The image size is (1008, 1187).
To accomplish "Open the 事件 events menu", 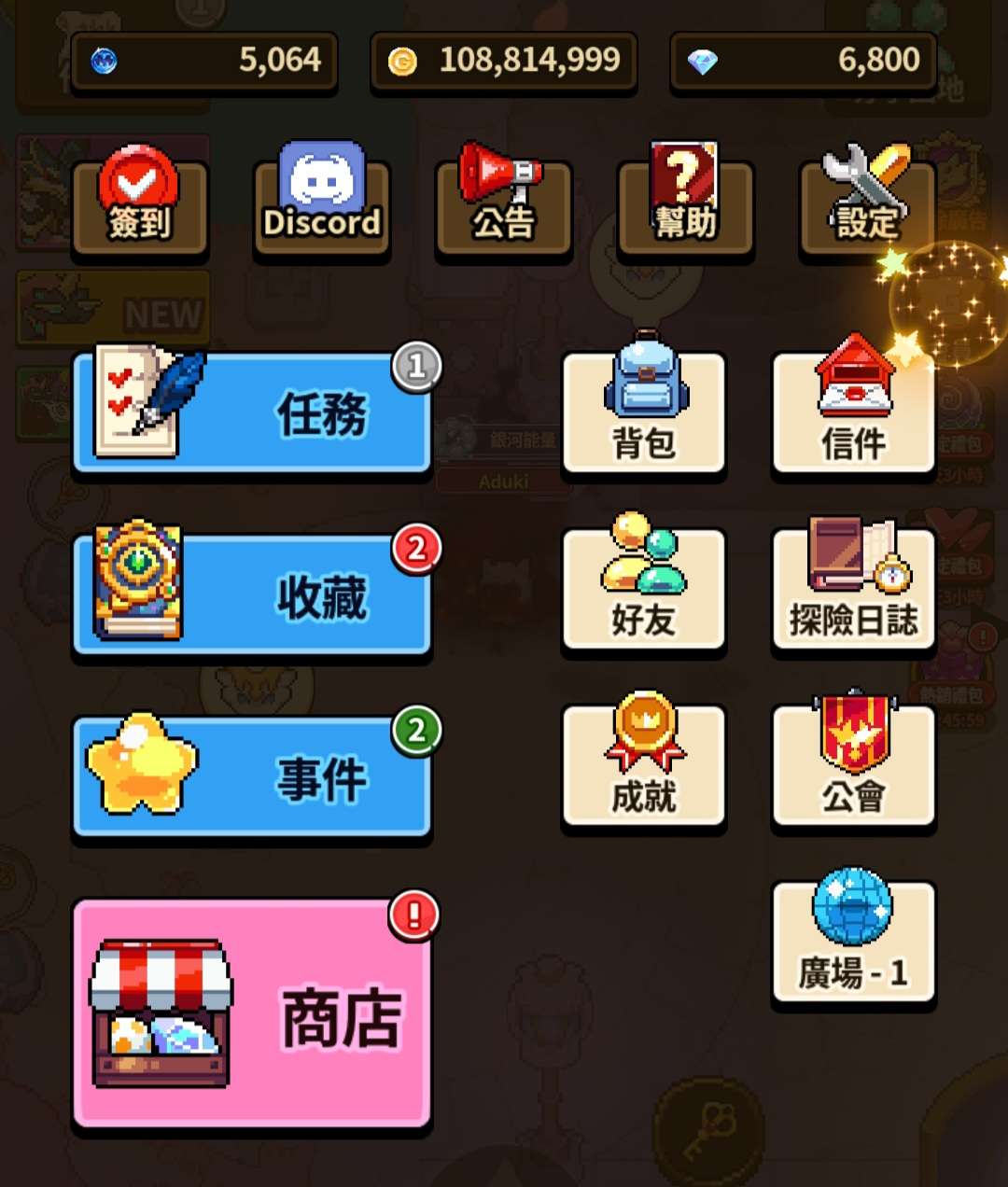I will [x=251, y=779].
